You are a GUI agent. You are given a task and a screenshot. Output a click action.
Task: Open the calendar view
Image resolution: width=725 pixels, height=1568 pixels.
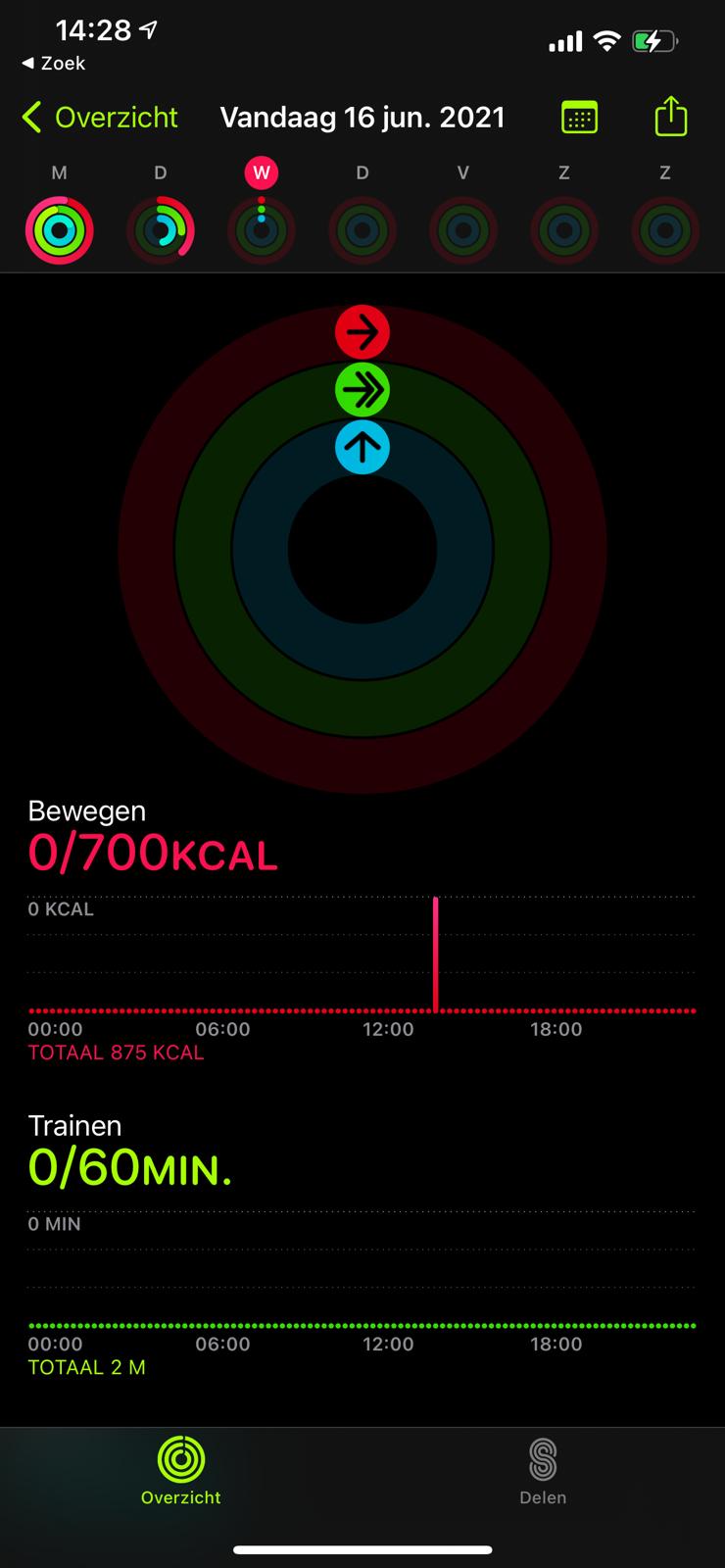click(x=580, y=118)
